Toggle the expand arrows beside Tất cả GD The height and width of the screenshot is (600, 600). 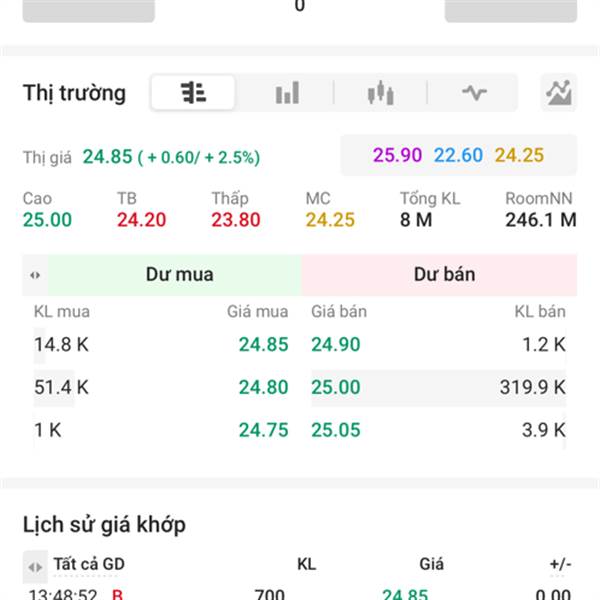click(35, 566)
